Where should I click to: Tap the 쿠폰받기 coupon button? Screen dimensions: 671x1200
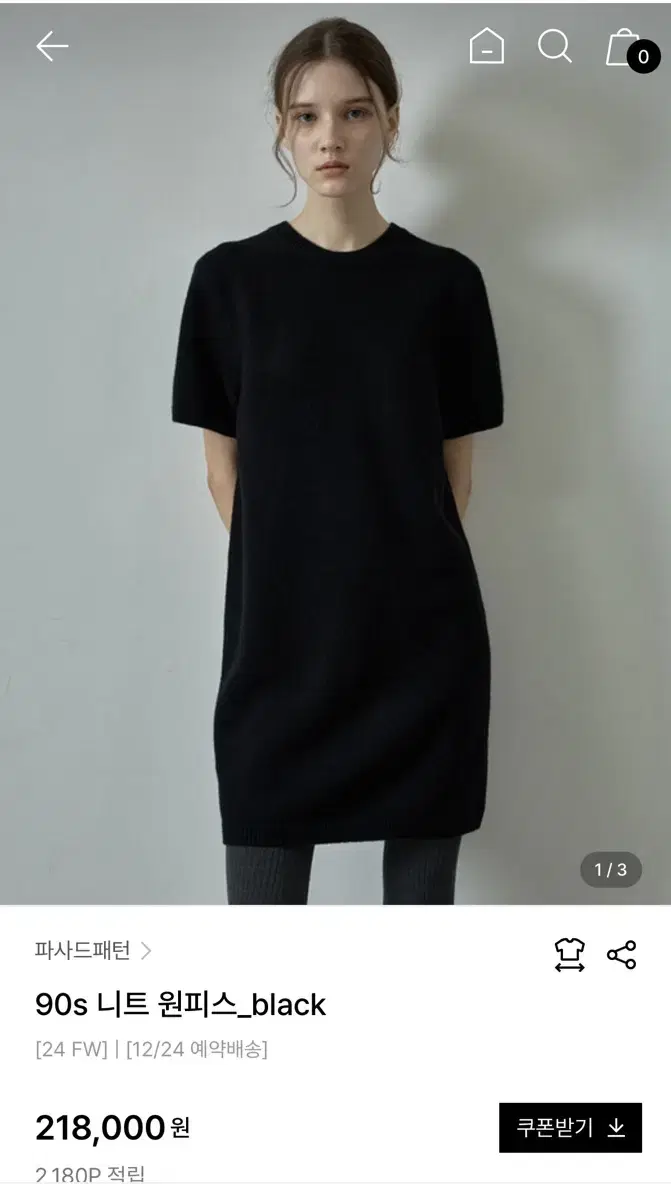pos(570,1128)
